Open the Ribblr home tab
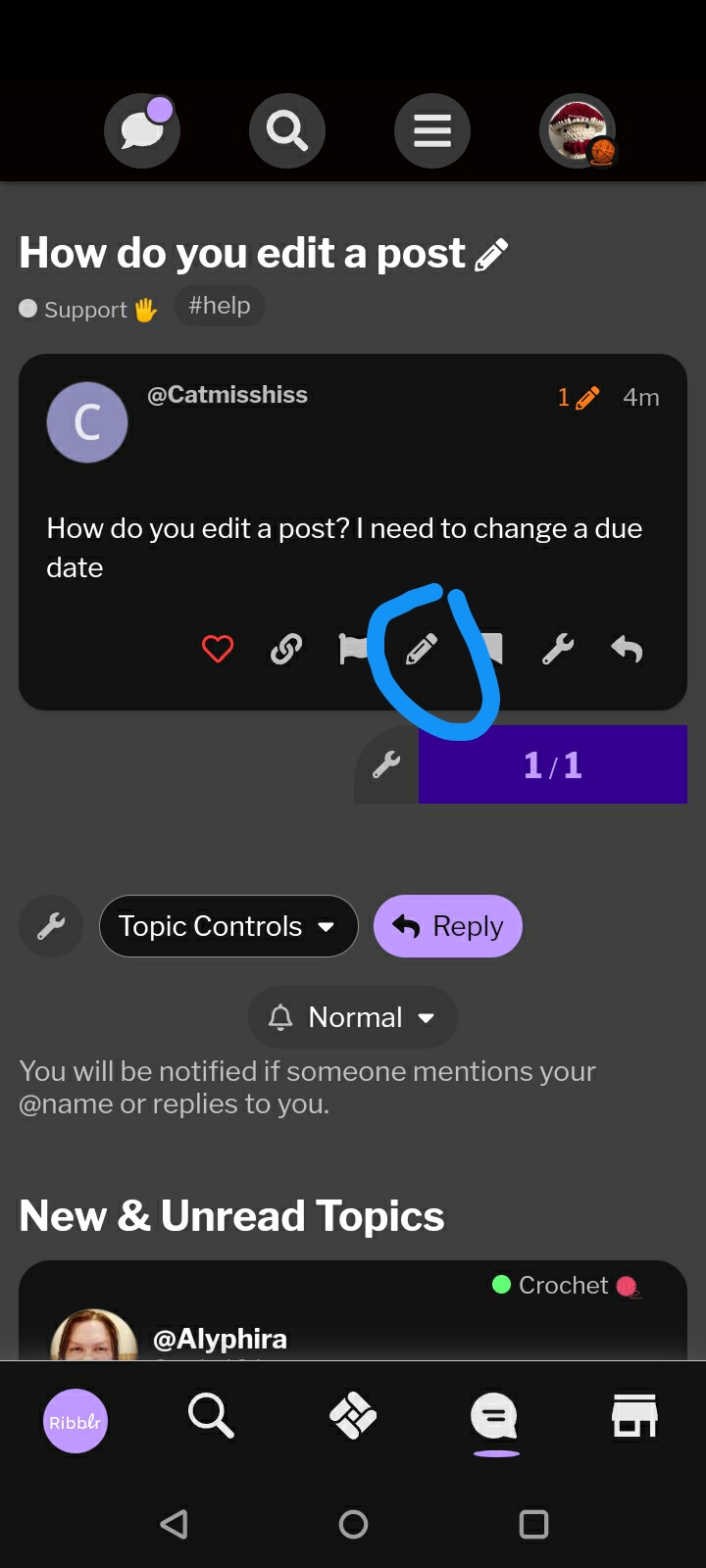The height and width of the screenshot is (1568, 706). [x=76, y=1421]
